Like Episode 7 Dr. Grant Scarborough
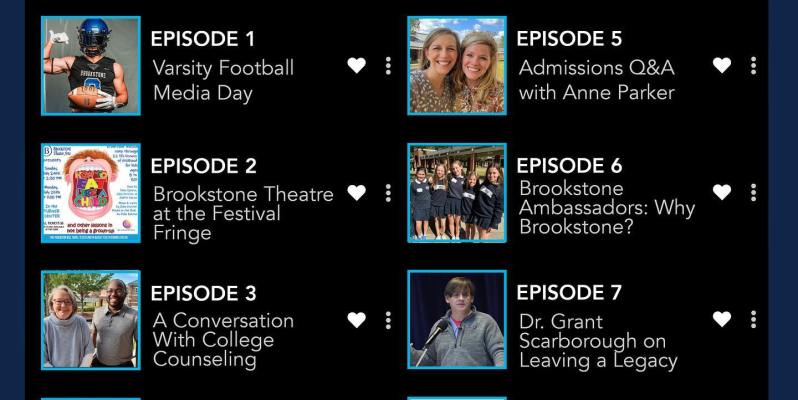 [x=722, y=319]
